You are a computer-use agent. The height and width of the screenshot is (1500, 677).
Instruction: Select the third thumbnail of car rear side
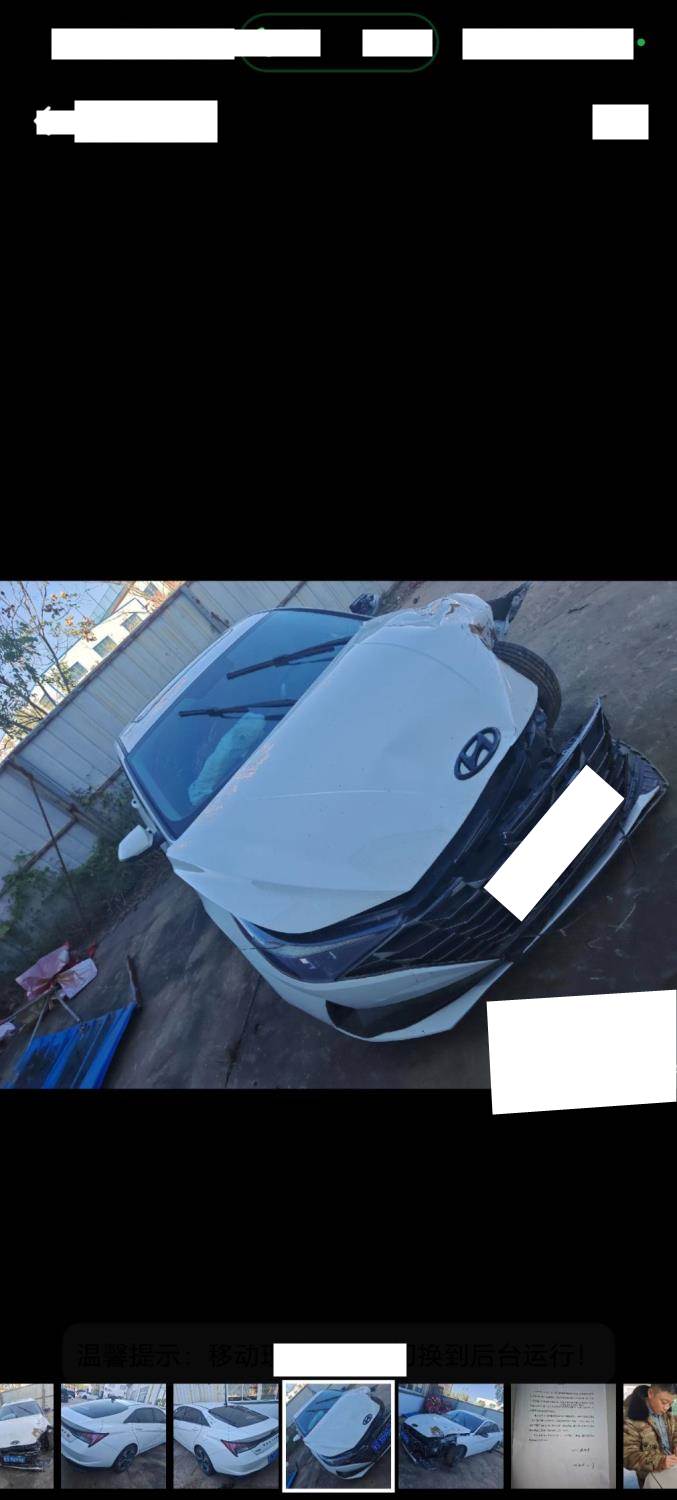point(226,1436)
